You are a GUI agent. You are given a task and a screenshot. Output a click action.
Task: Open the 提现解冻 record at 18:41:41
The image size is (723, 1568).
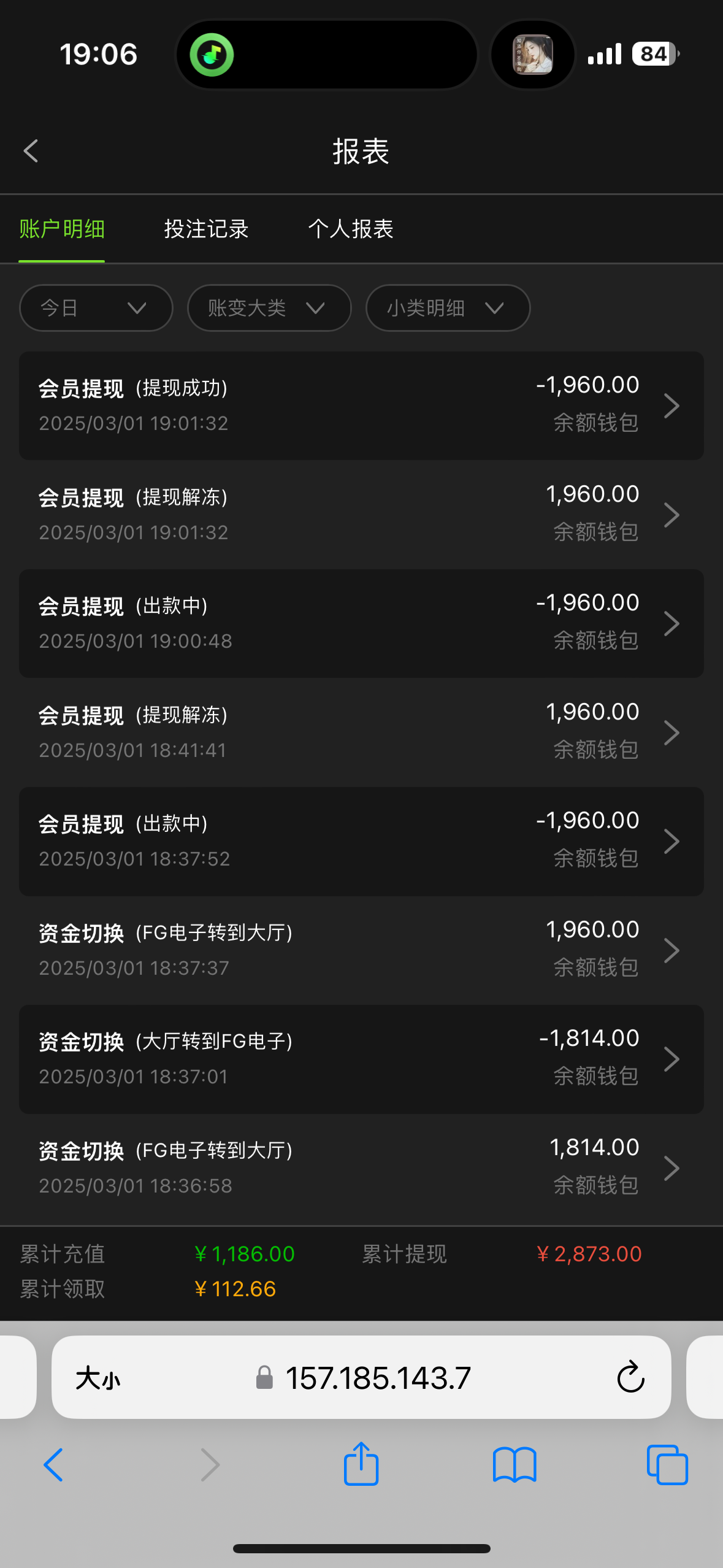point(361,732)
